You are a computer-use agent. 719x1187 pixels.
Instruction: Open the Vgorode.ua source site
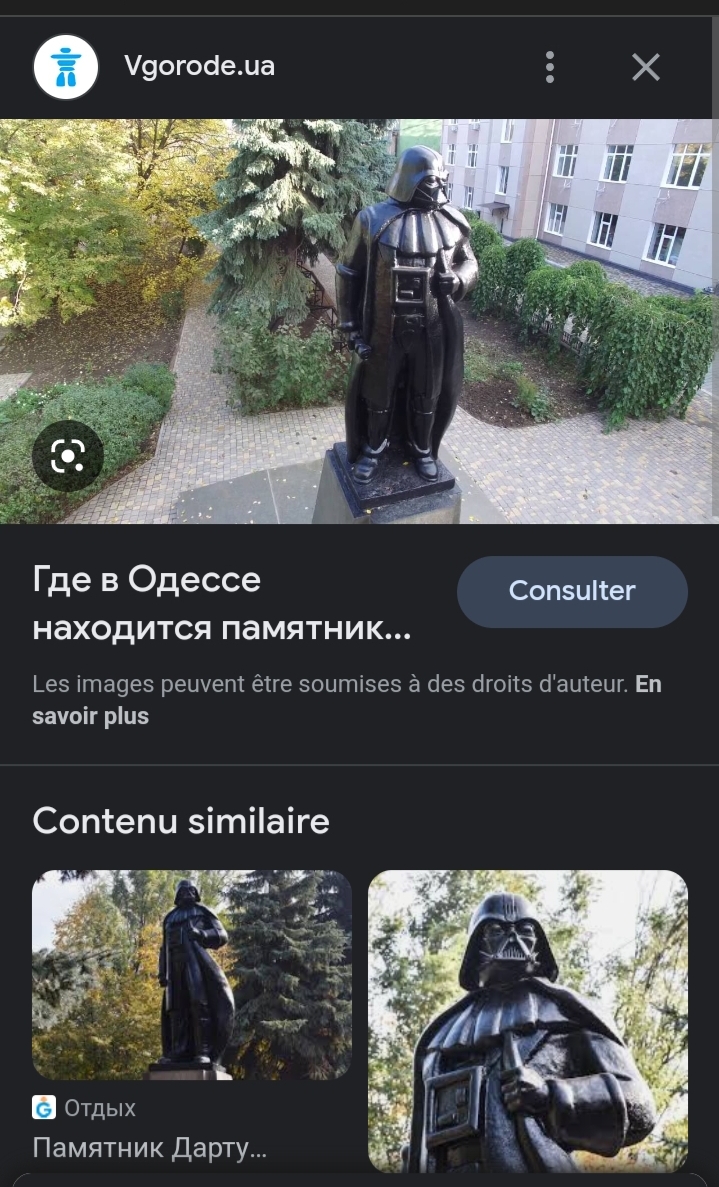(199, 67)
